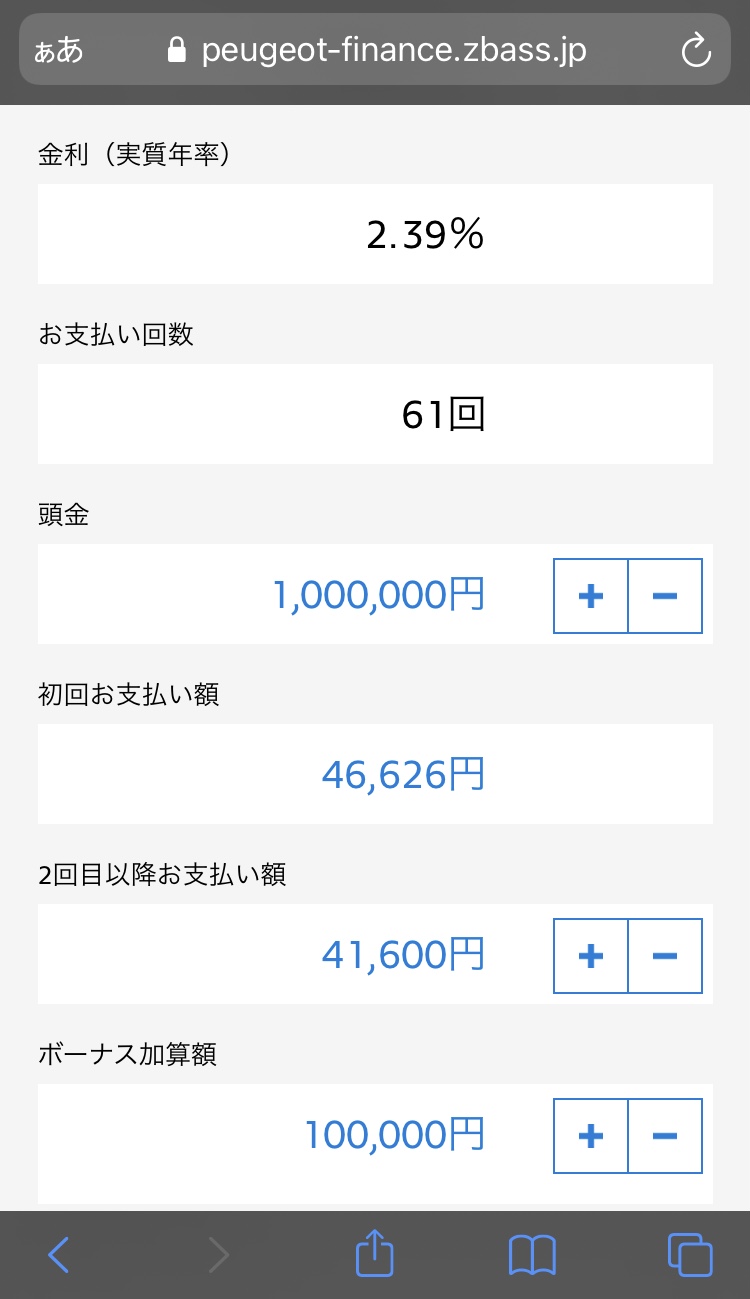
Task: Decrease the 頭金 down payment amount
Action: [x=664, y=595]
